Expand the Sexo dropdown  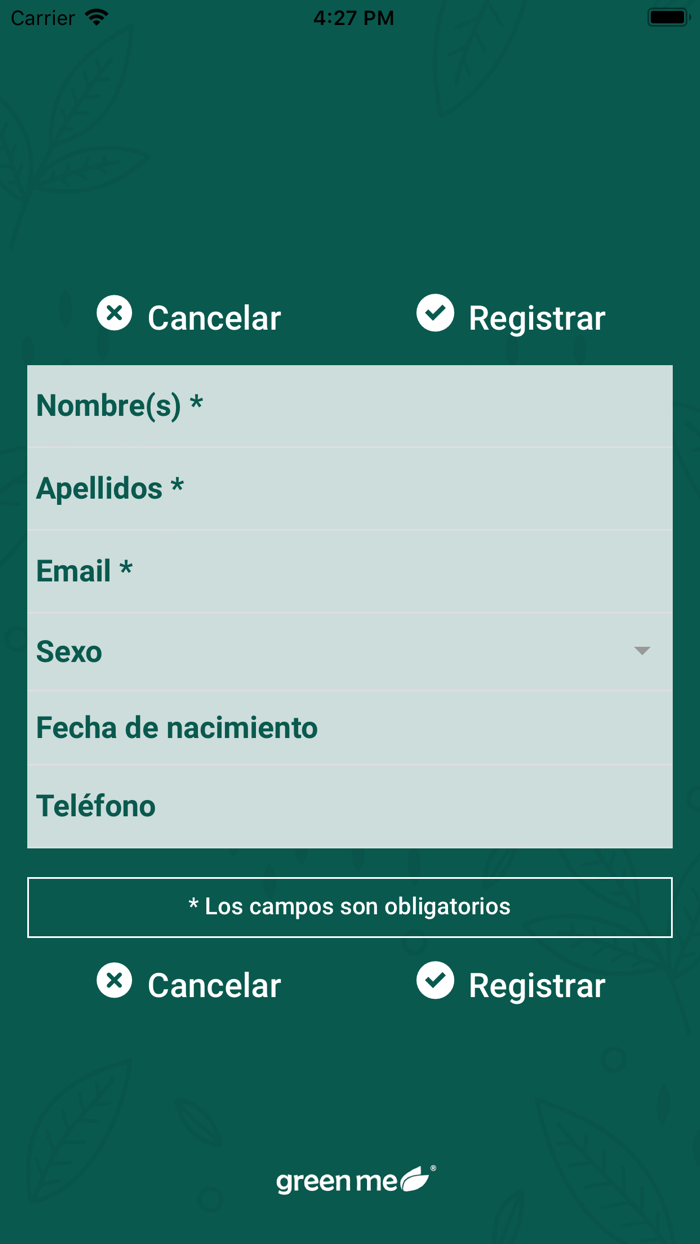click(350, 652)
